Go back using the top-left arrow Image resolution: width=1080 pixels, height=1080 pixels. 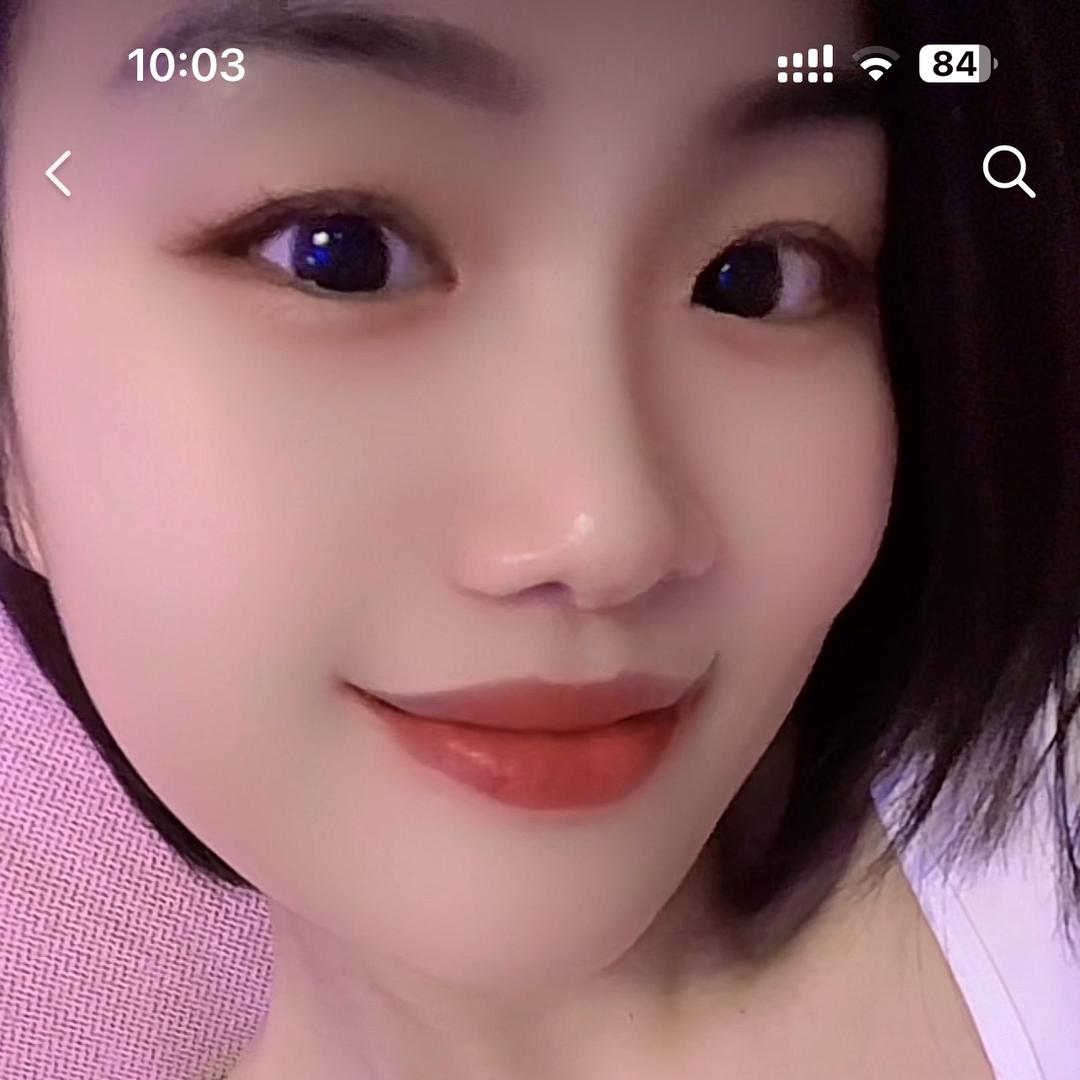point(59,173)
